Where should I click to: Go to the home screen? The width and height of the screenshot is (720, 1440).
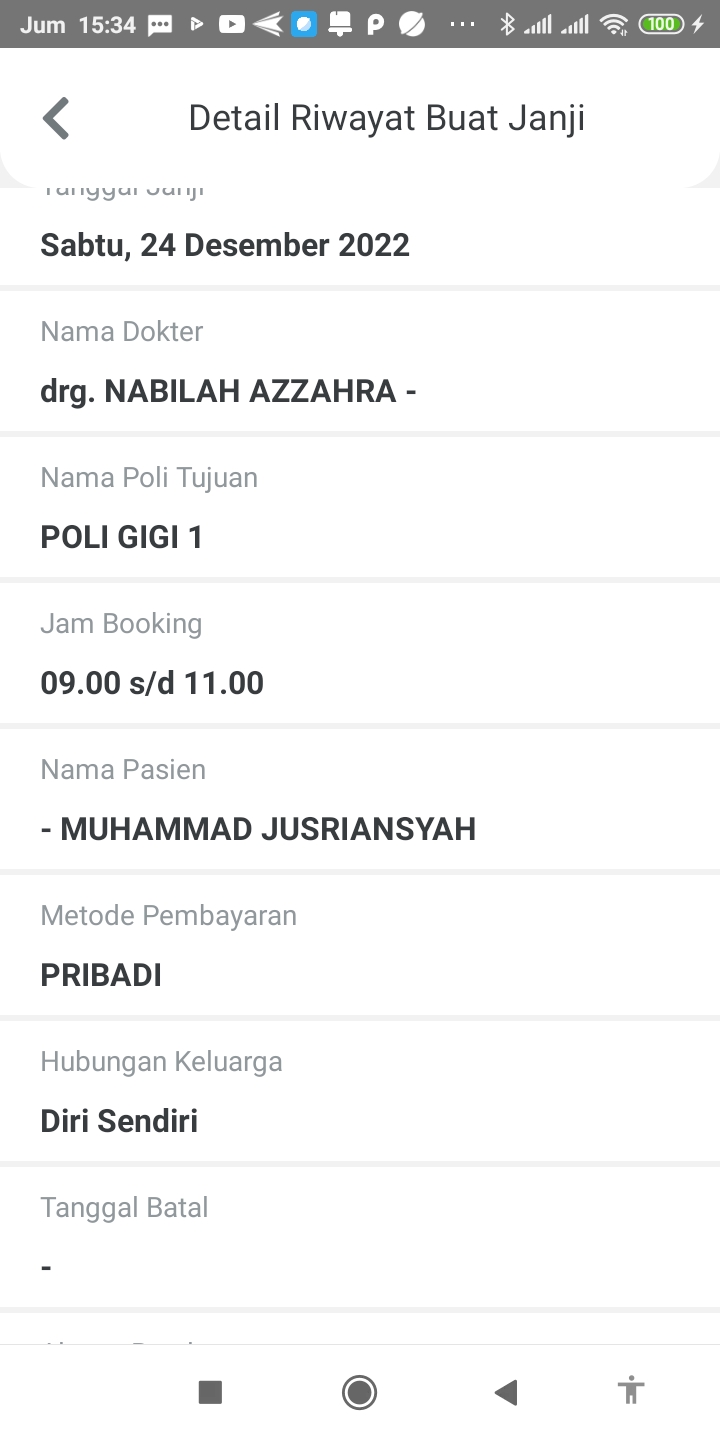pos(359,1392)
